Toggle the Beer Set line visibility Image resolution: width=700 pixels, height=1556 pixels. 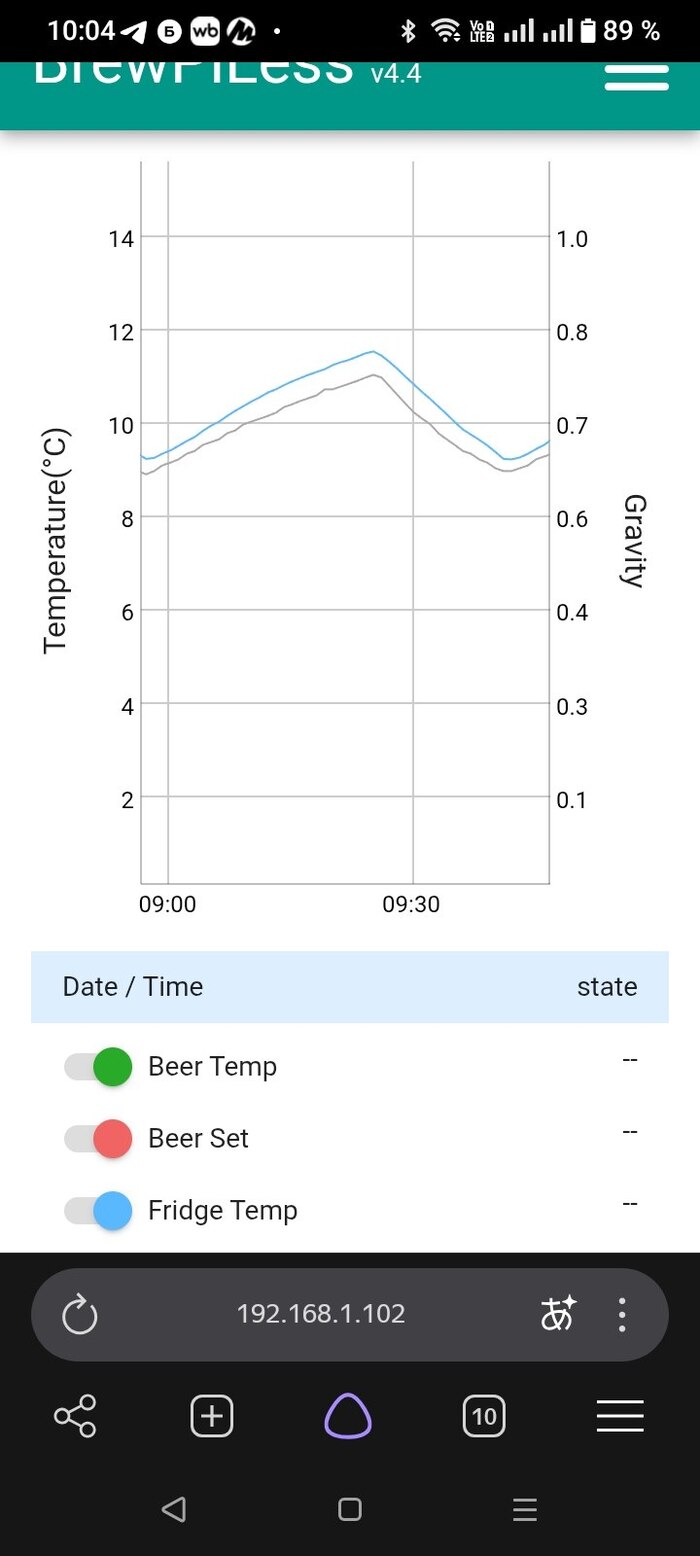[98, 1139]
